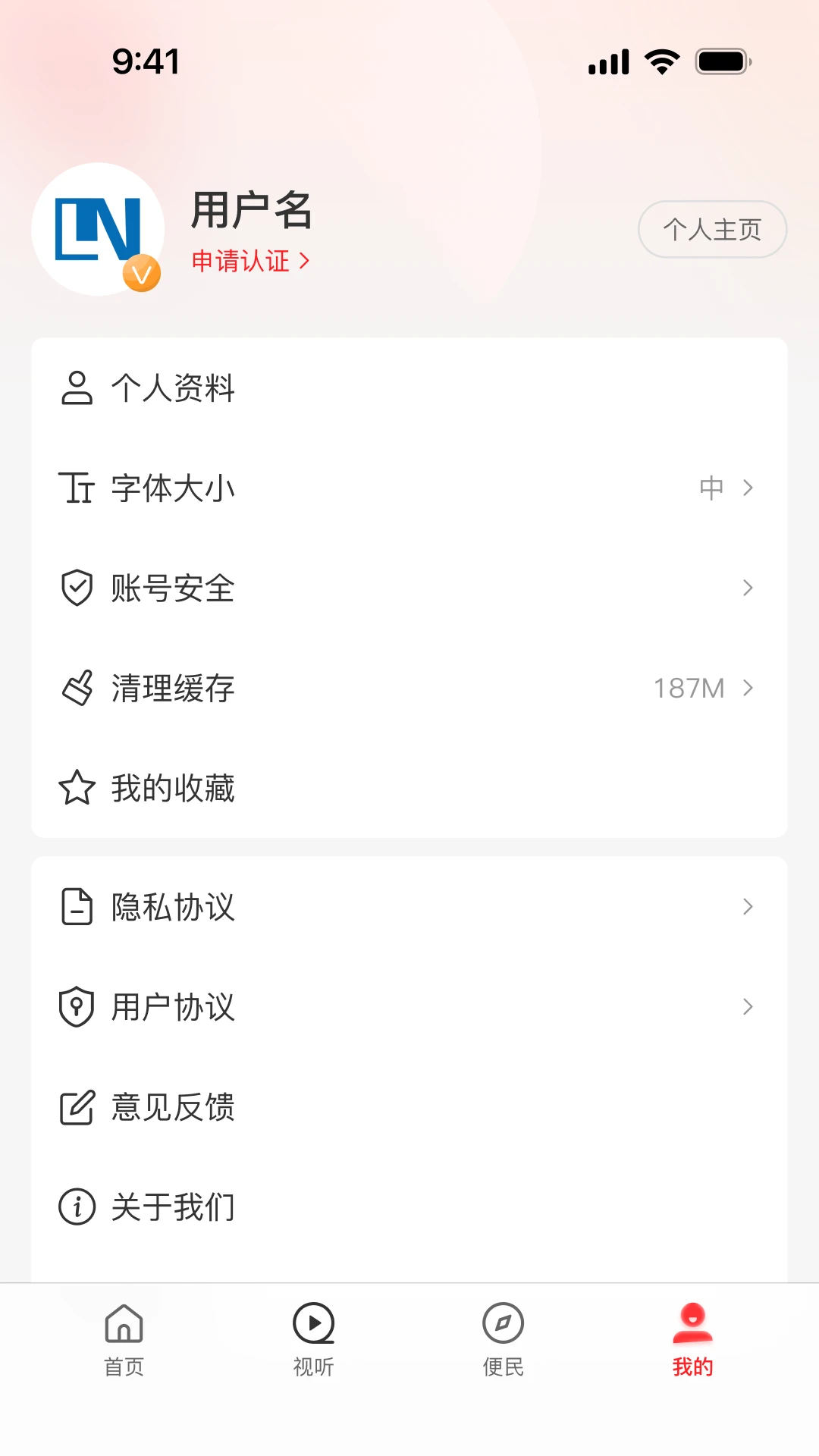Expand 隐私协议 with the chevron
The image size is (819, 1456).
click(748, 907)
